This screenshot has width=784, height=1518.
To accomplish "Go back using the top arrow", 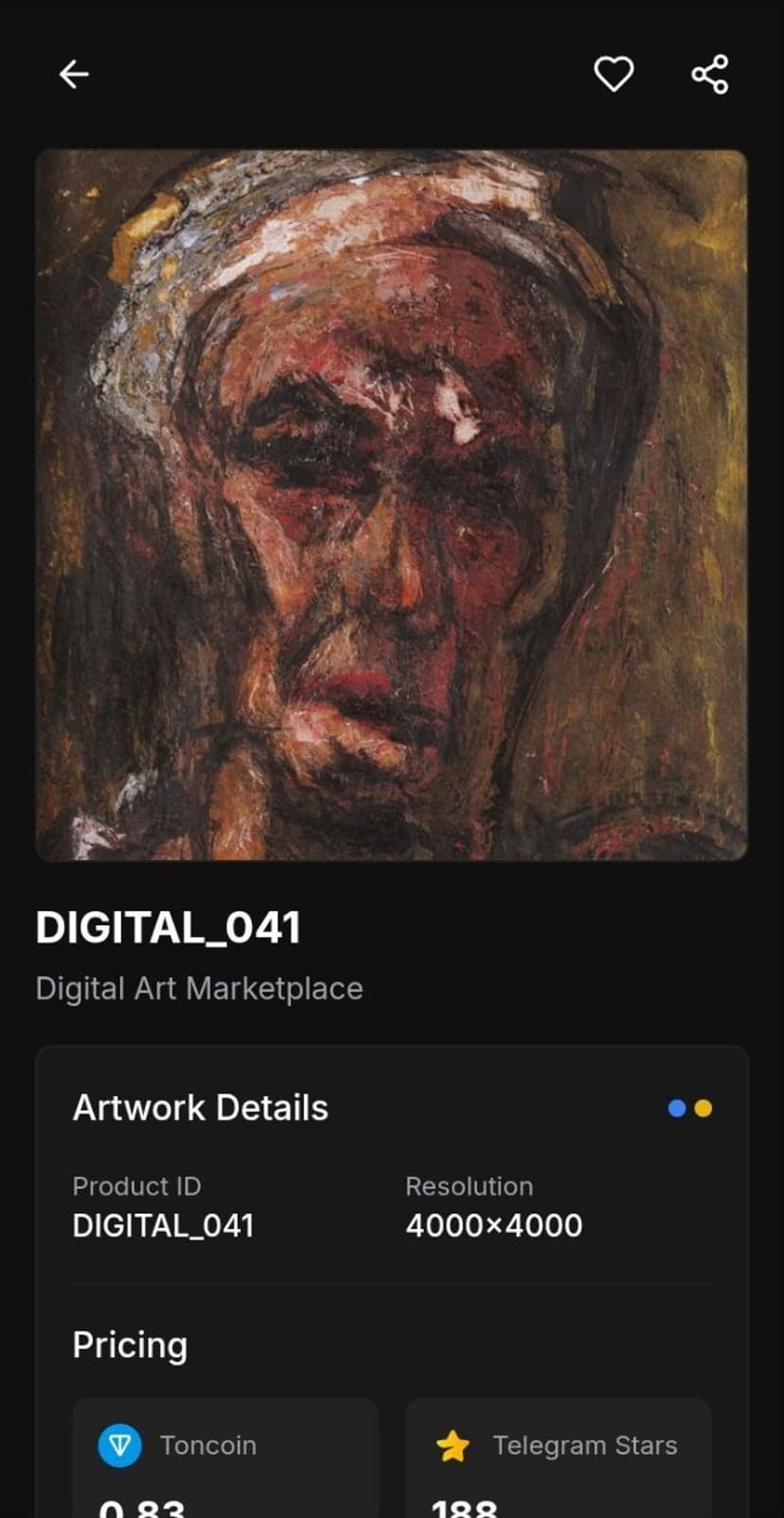I will pyautogui.click(x=74, y=74).
